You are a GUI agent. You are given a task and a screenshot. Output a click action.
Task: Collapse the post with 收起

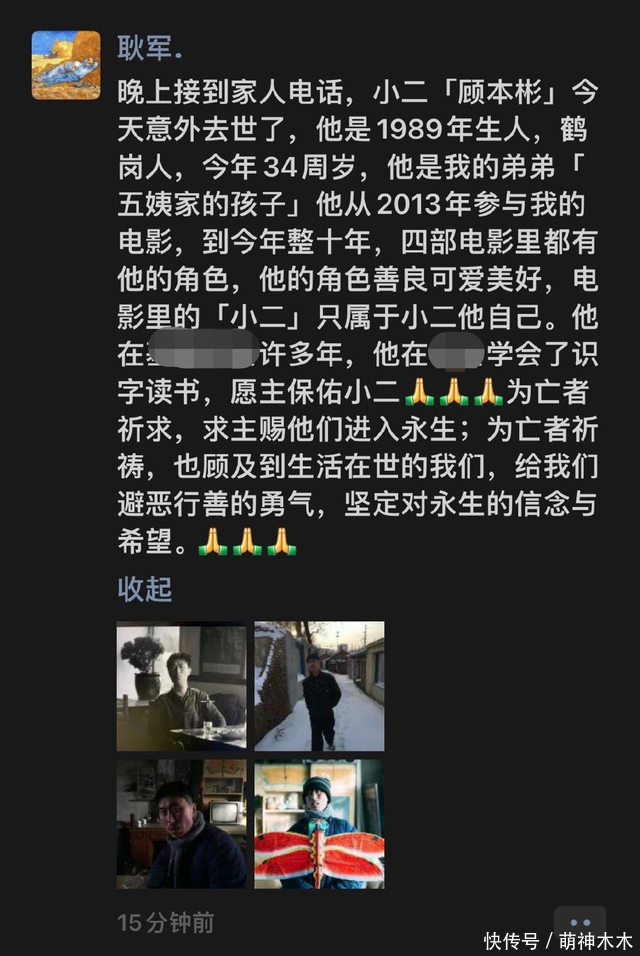pyautogui.click(x=145, y=589)
